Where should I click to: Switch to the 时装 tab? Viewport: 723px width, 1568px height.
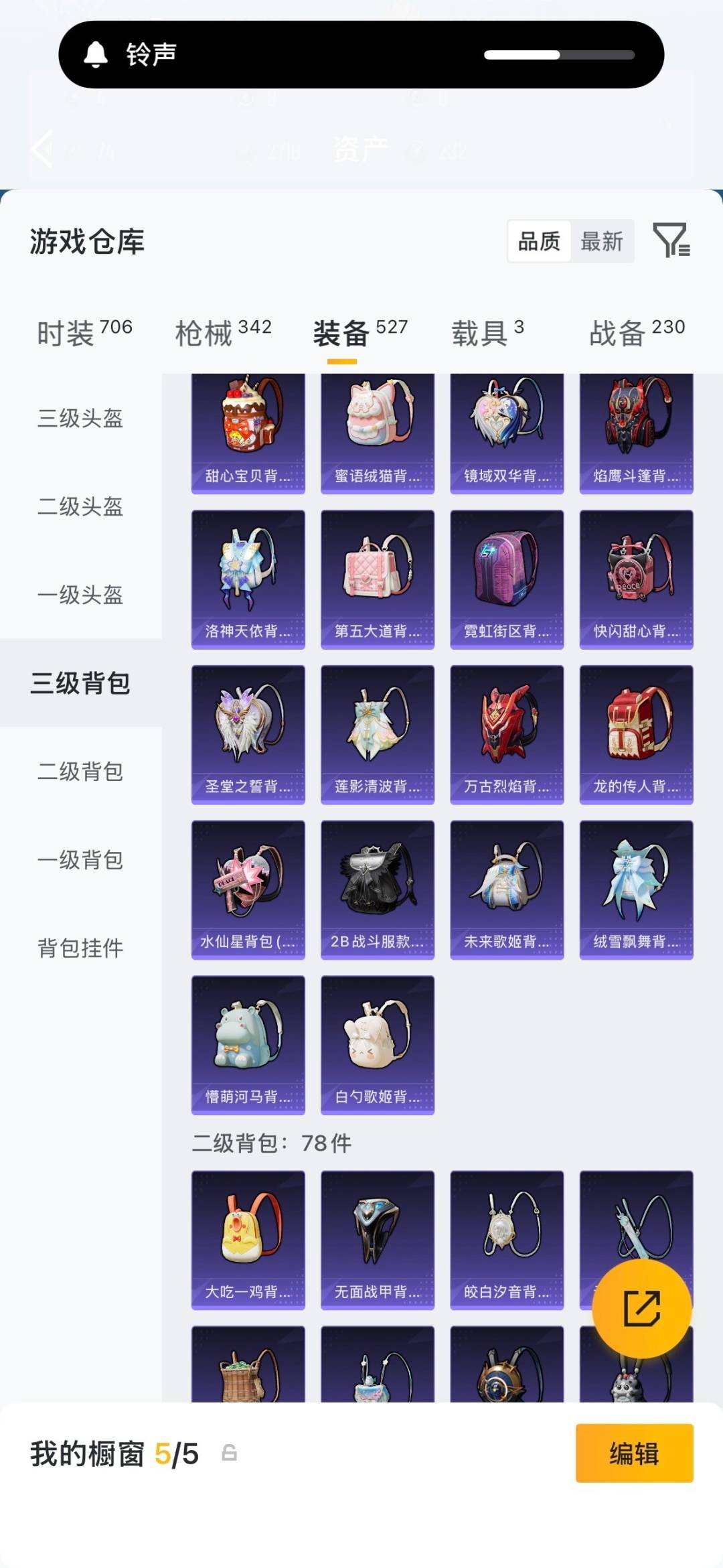coord(84,333)
